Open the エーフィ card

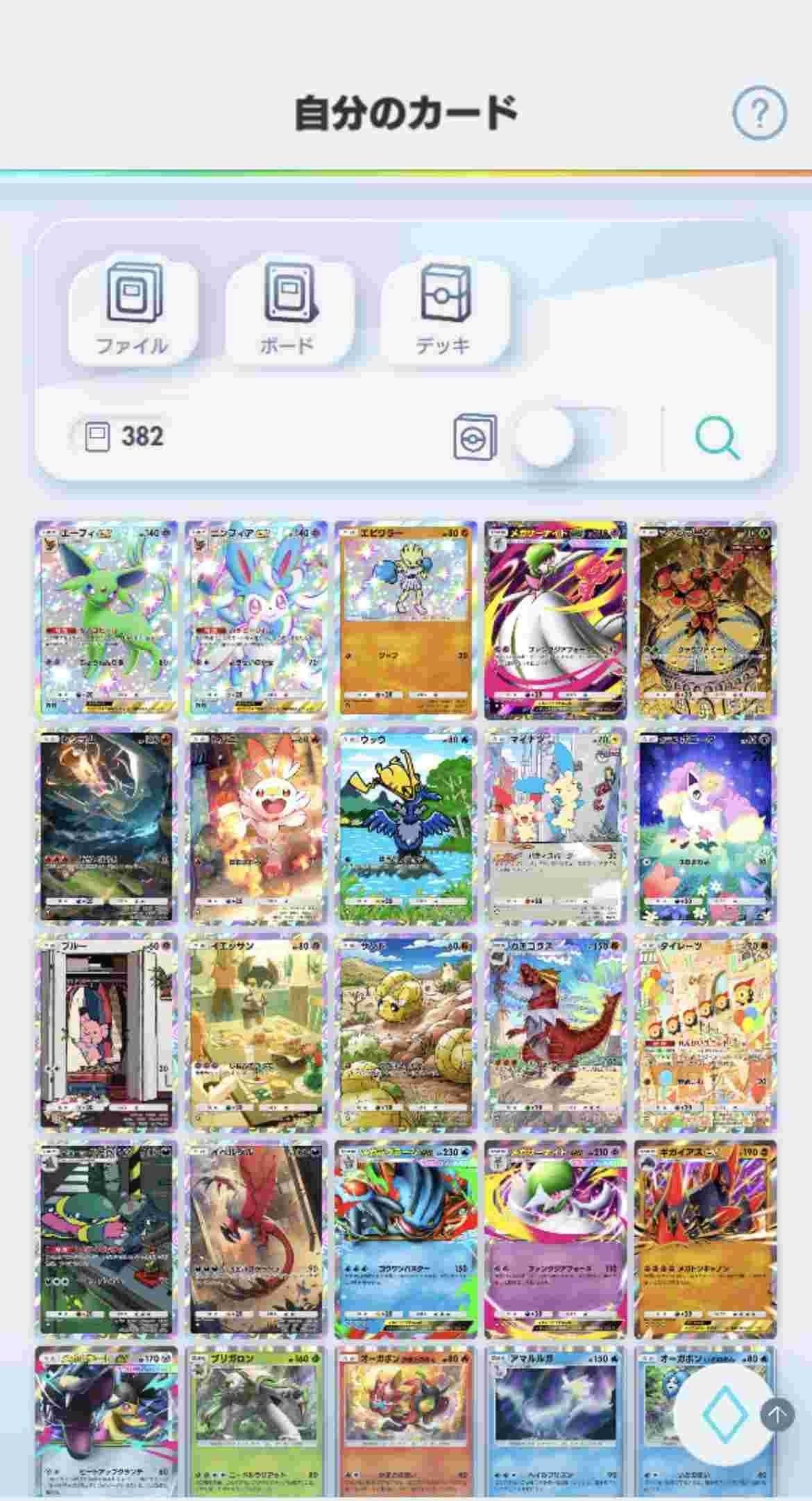107,619
